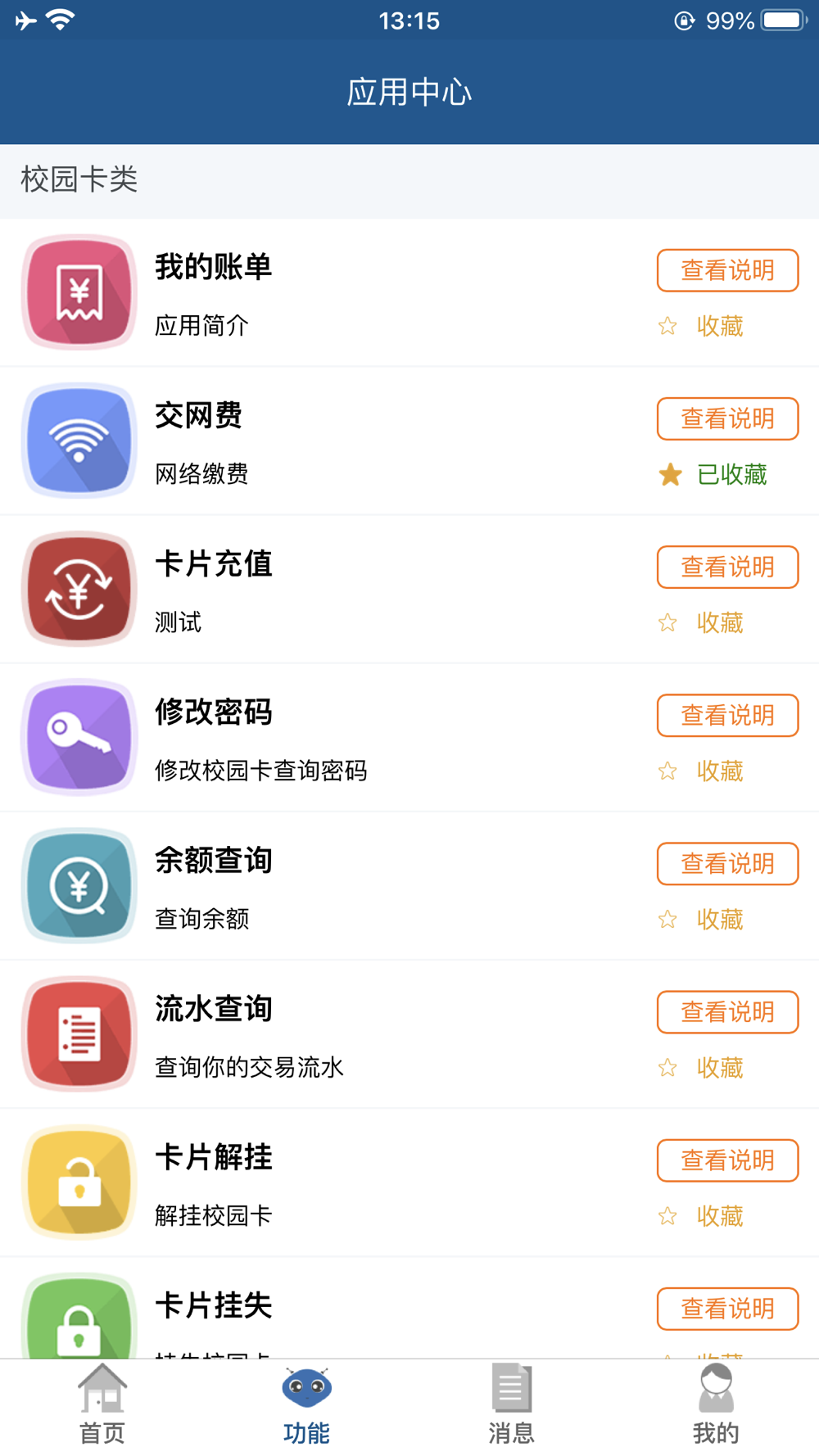Tap 收藏 next to 流水查询
This screenshot has height=1456, width=819.
coord(701,1067)
